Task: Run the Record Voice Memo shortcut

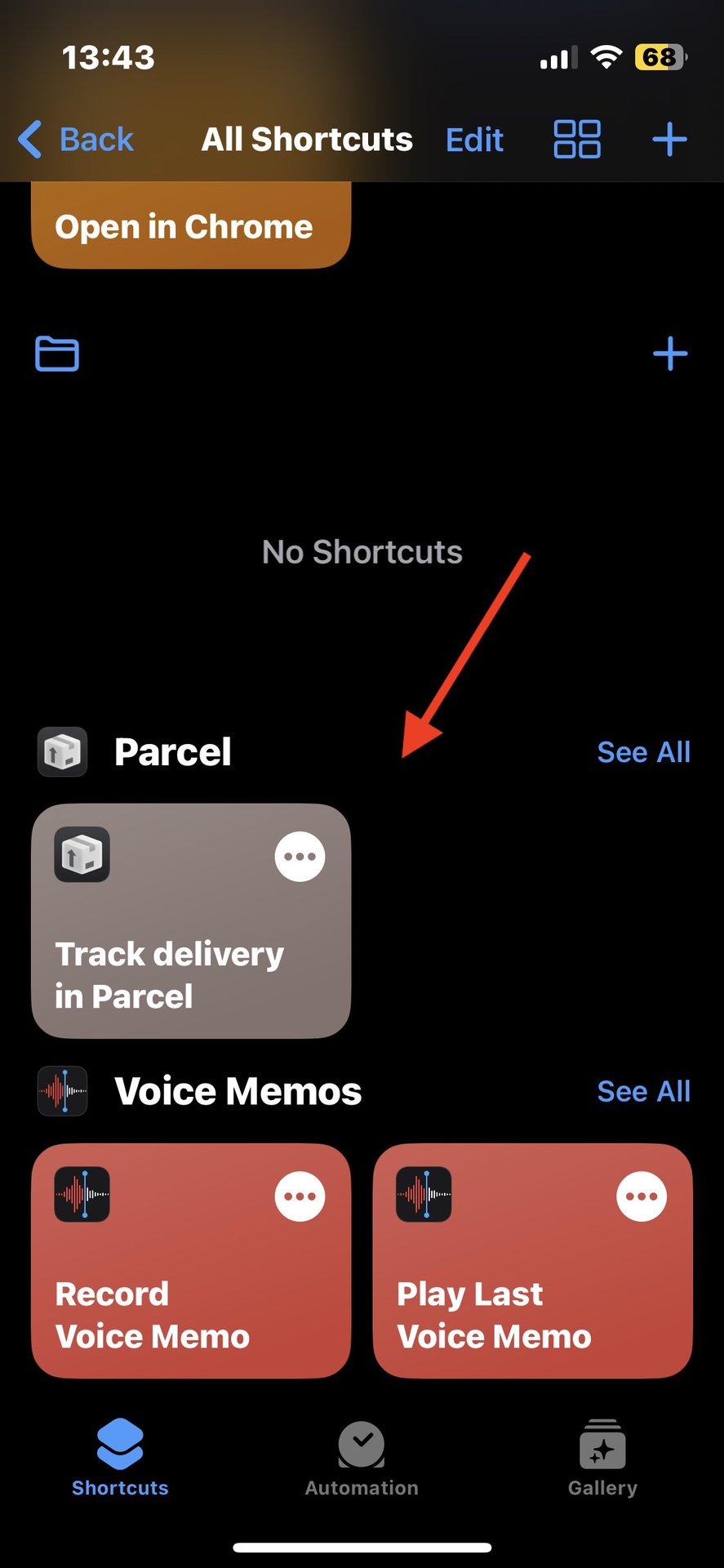Action: (x=153, y=1307)
